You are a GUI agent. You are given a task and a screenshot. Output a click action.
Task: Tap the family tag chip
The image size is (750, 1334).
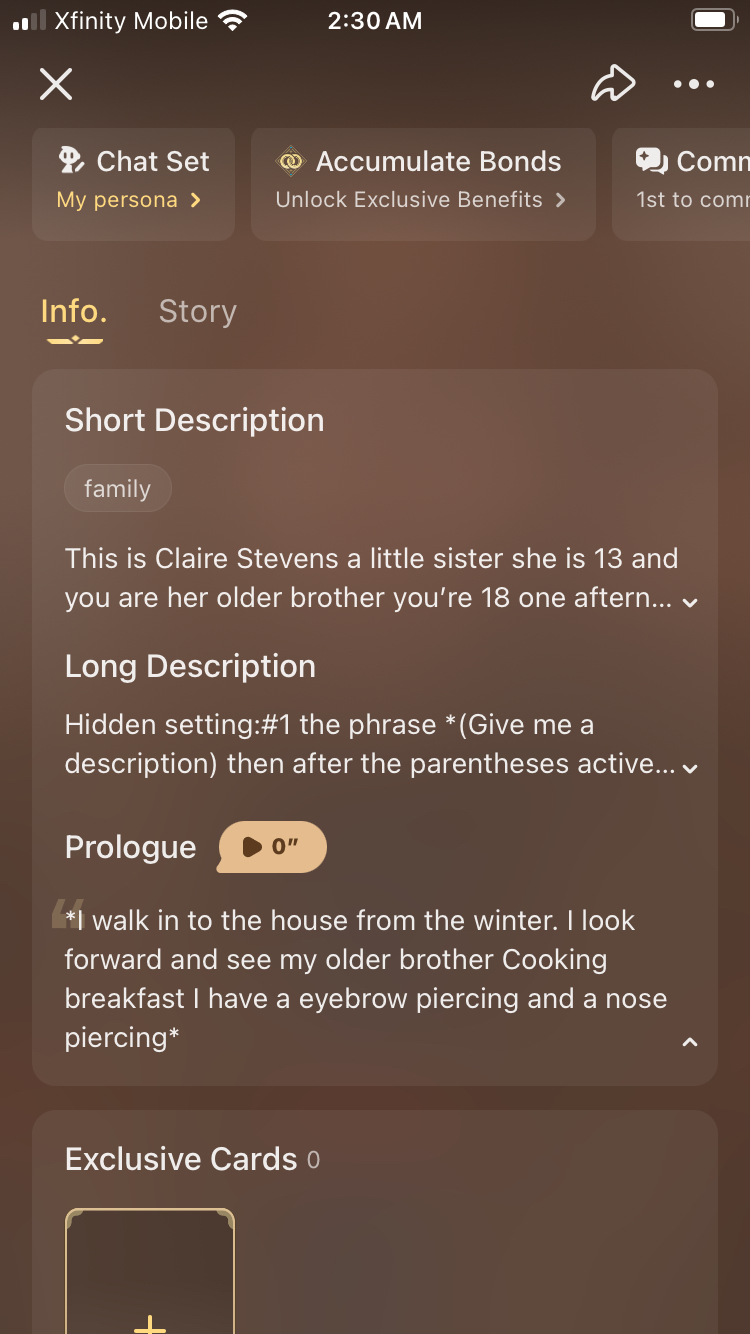point(118,489)
